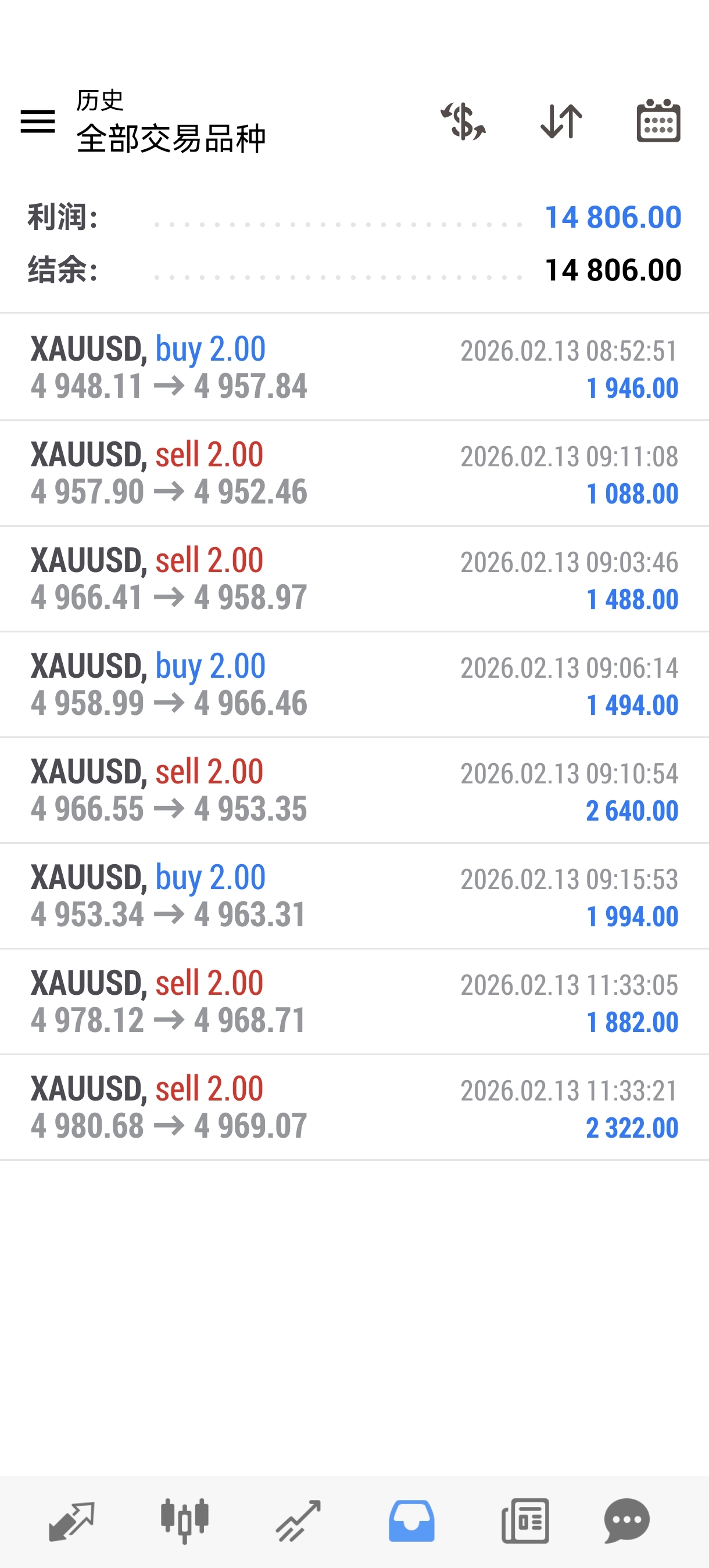709x1568 pixels.
Task: Expand the sell trade with profit 2 640.00
Action: click(x=354, y=790)
